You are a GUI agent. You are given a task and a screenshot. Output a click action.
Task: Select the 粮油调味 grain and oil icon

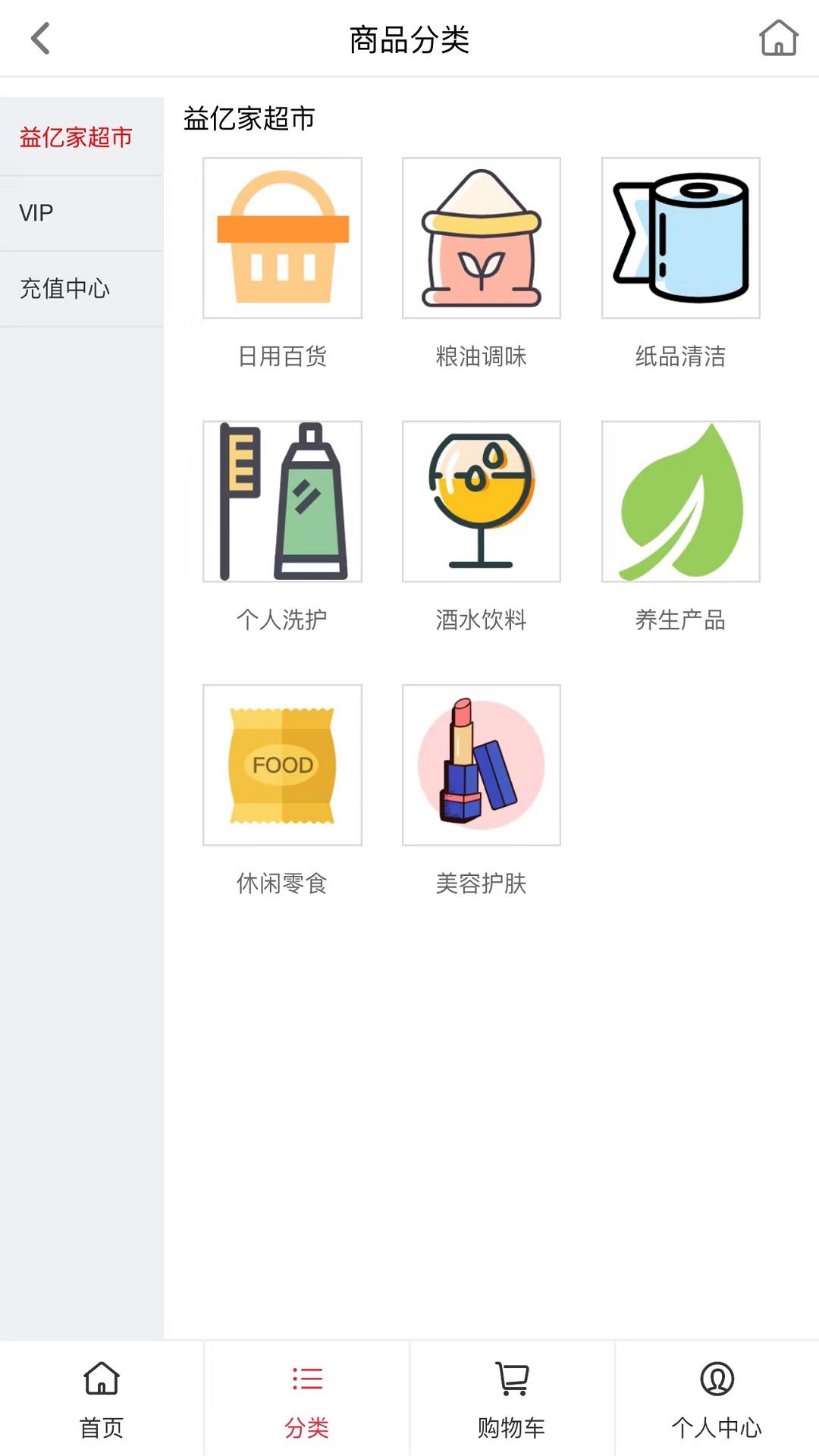(x=482, y=237)
